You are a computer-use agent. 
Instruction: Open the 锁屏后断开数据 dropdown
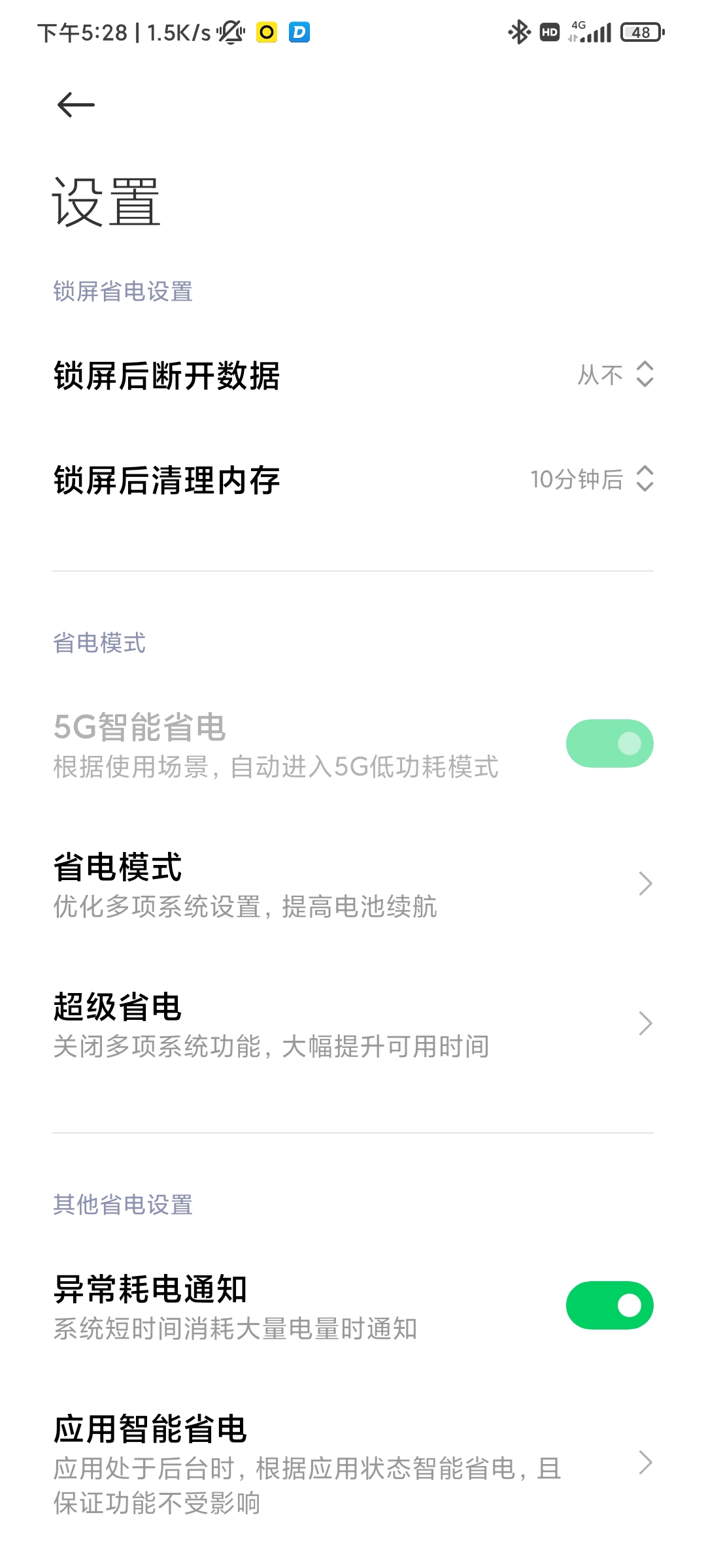click(x=353, y=376)
